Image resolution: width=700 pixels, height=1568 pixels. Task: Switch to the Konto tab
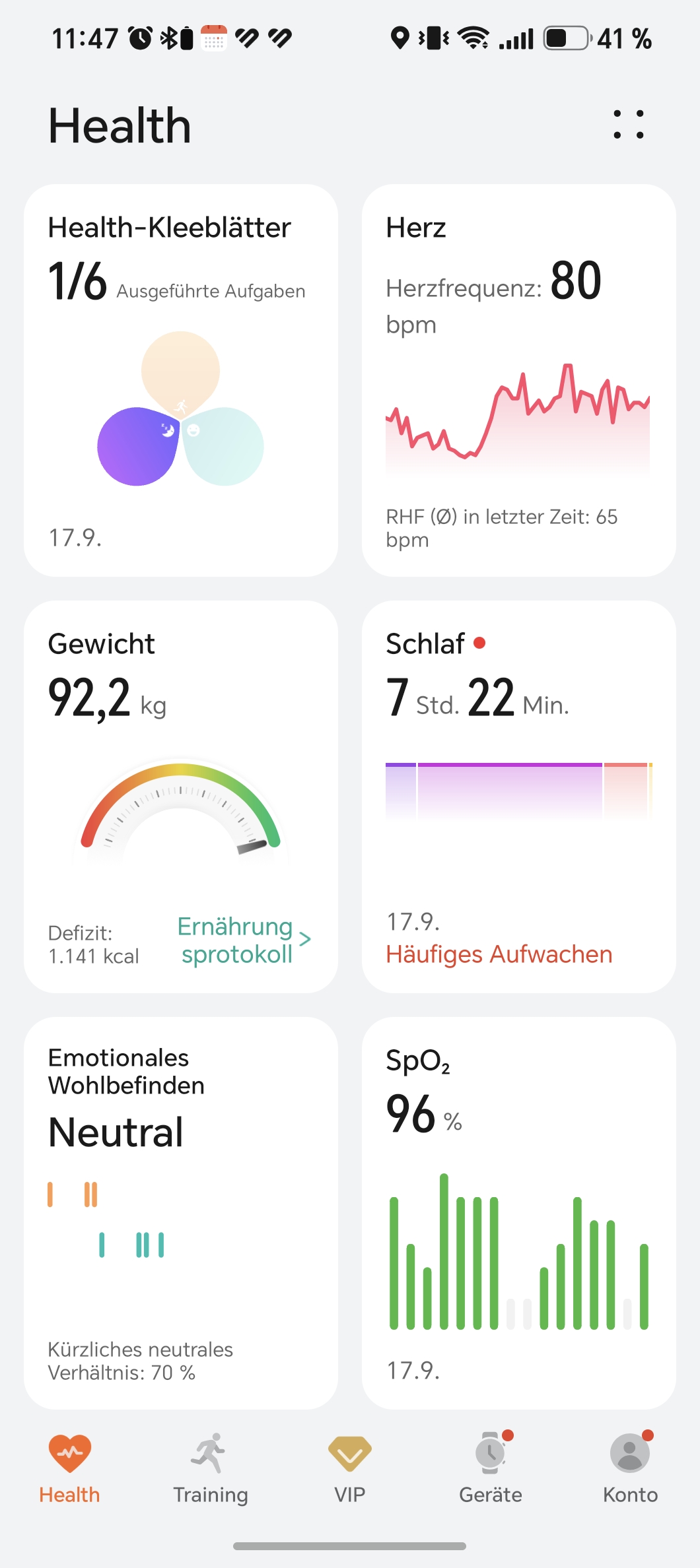tap(631, 1468)
